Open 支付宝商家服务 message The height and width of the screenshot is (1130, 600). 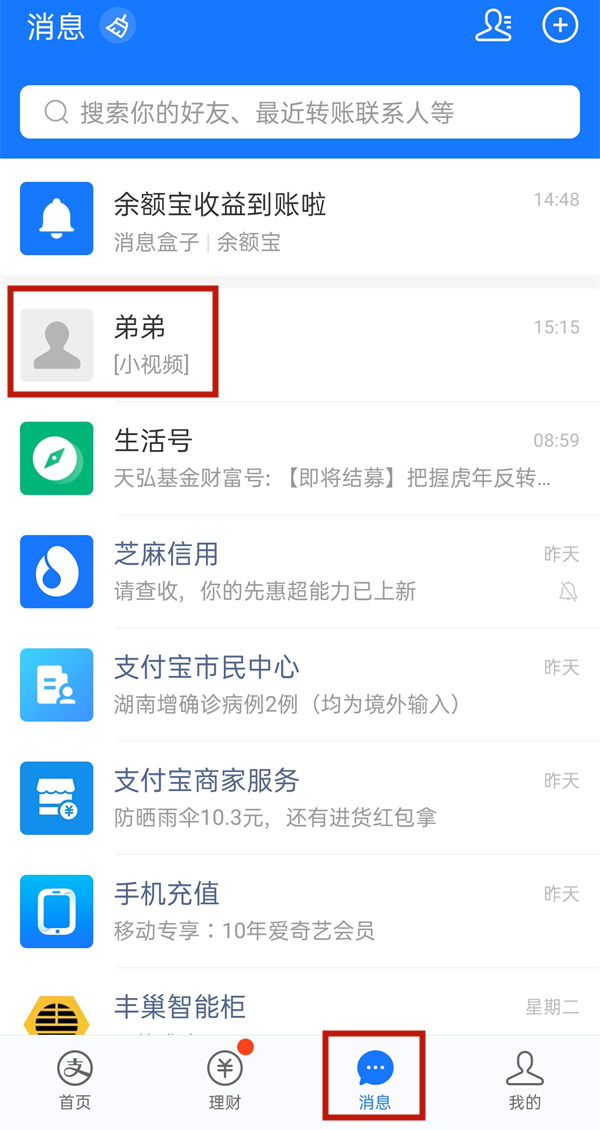pos(300,798)
